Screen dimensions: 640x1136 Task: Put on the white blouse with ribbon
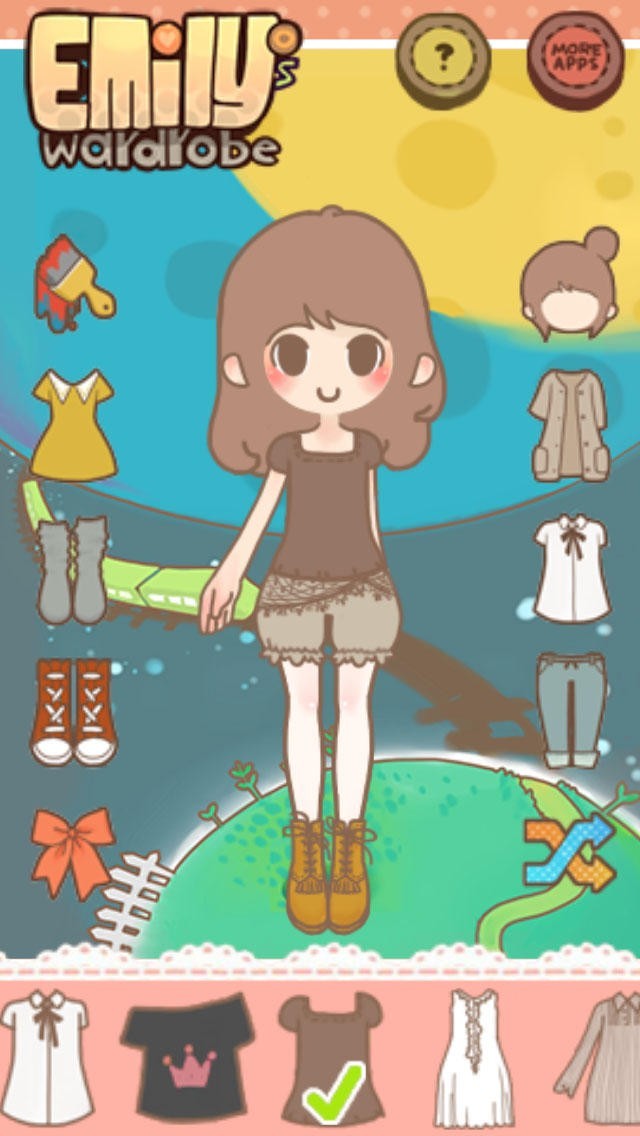45,1057
